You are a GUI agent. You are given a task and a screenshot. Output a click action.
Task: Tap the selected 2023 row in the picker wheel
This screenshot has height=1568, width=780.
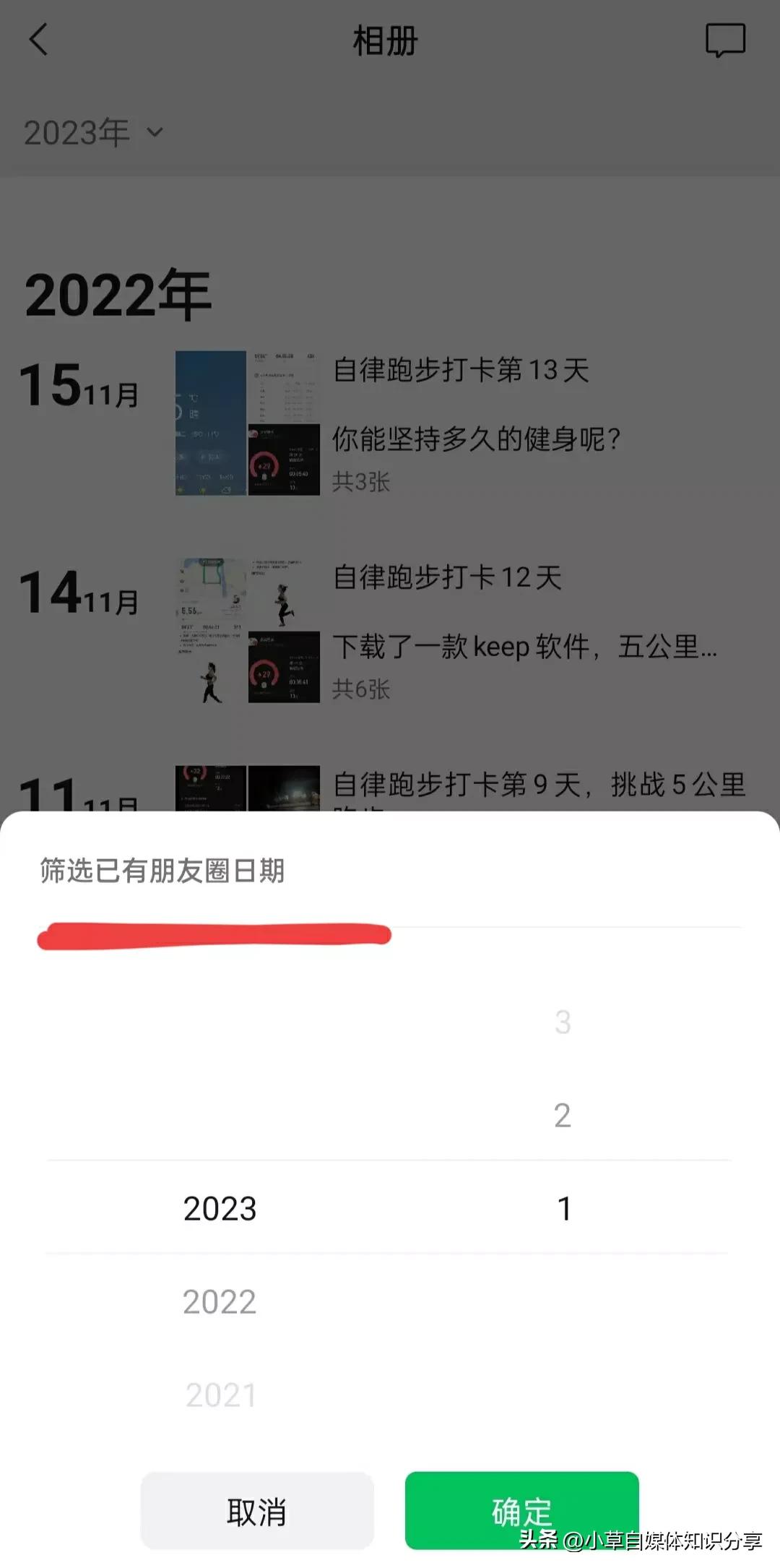(x=220, y=1207)
